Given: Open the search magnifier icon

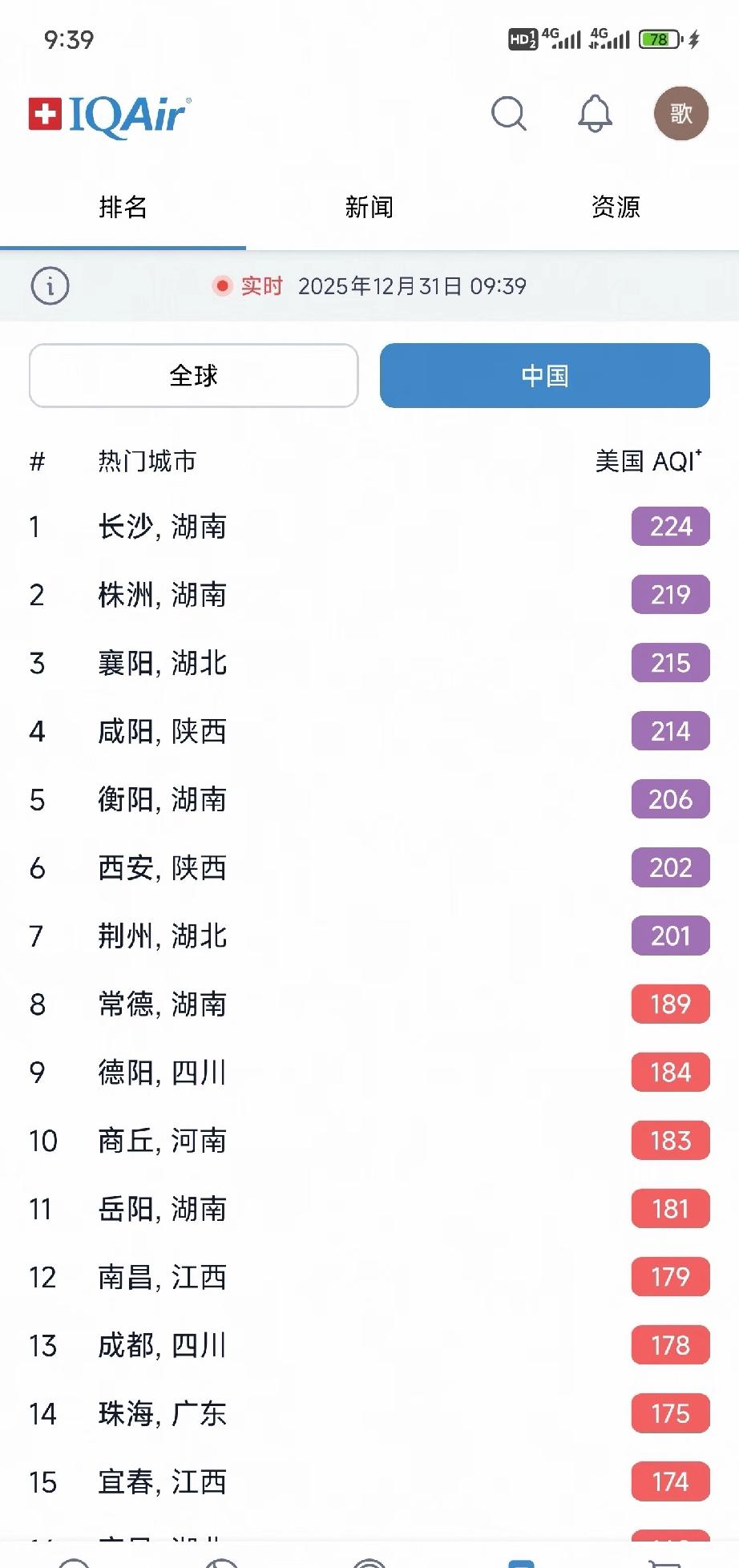Looking at the screenshot, I should [510, 114].
